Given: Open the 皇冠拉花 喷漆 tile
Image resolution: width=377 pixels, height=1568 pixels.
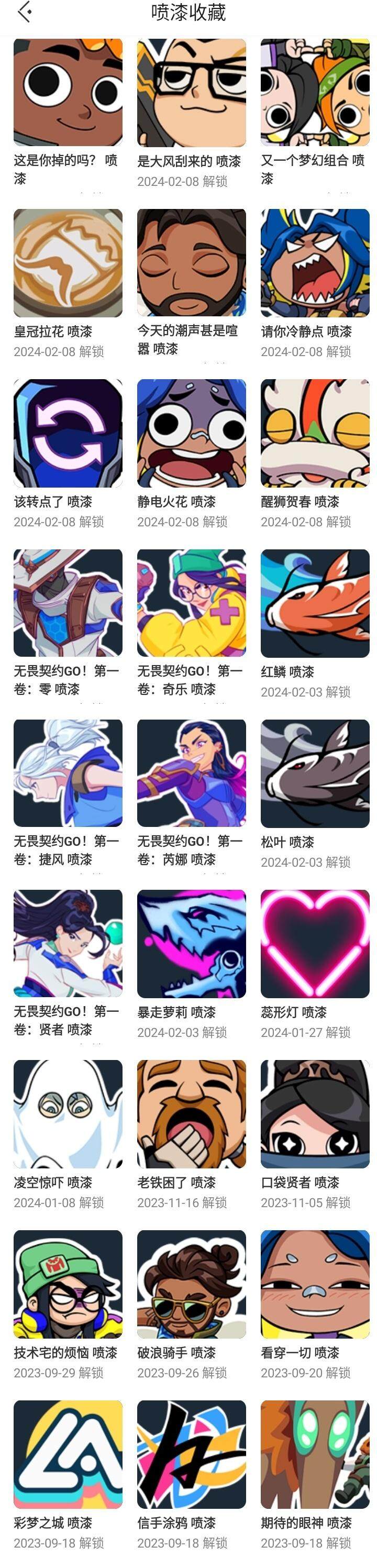Looking at the screenshot, I should click(x=68, y=263).
